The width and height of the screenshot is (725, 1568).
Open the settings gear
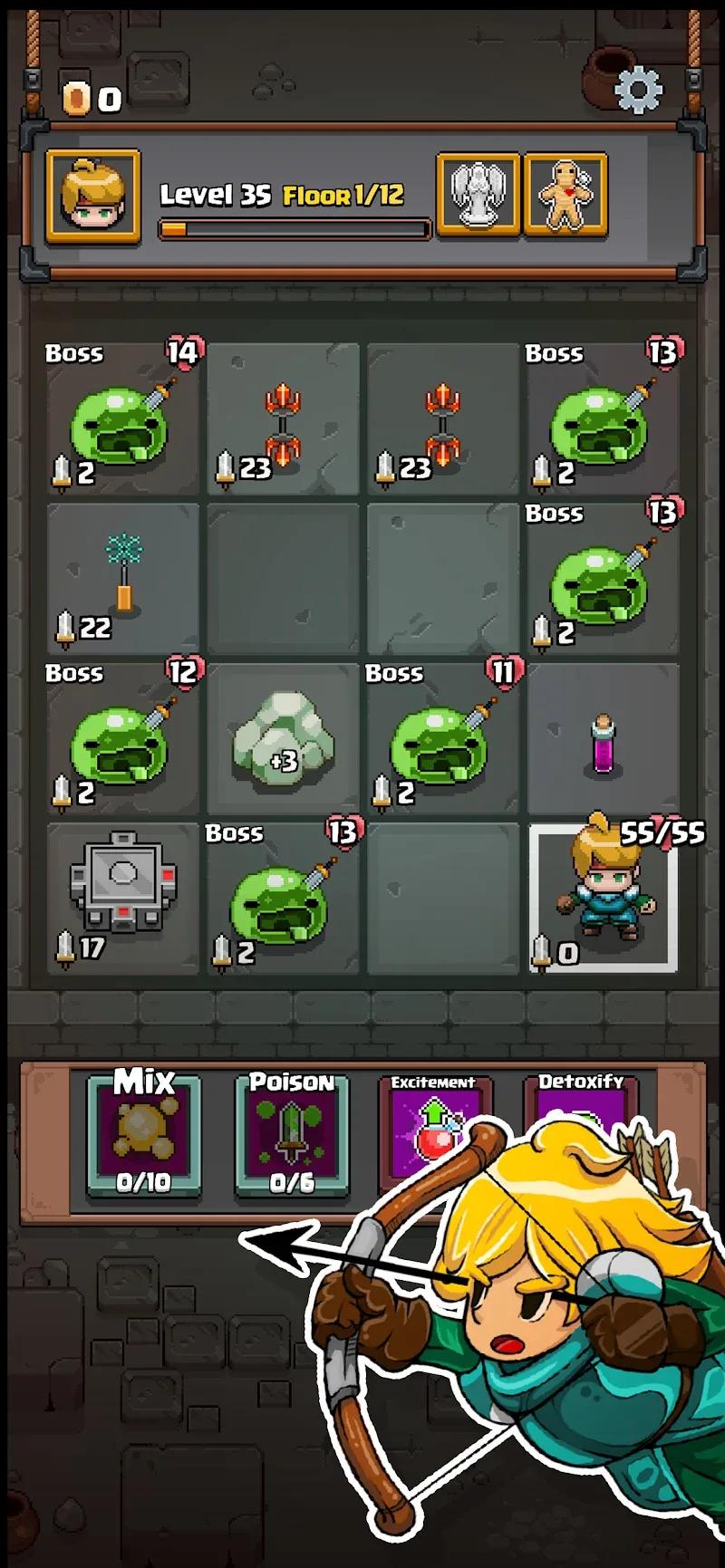tap(638, 89)
